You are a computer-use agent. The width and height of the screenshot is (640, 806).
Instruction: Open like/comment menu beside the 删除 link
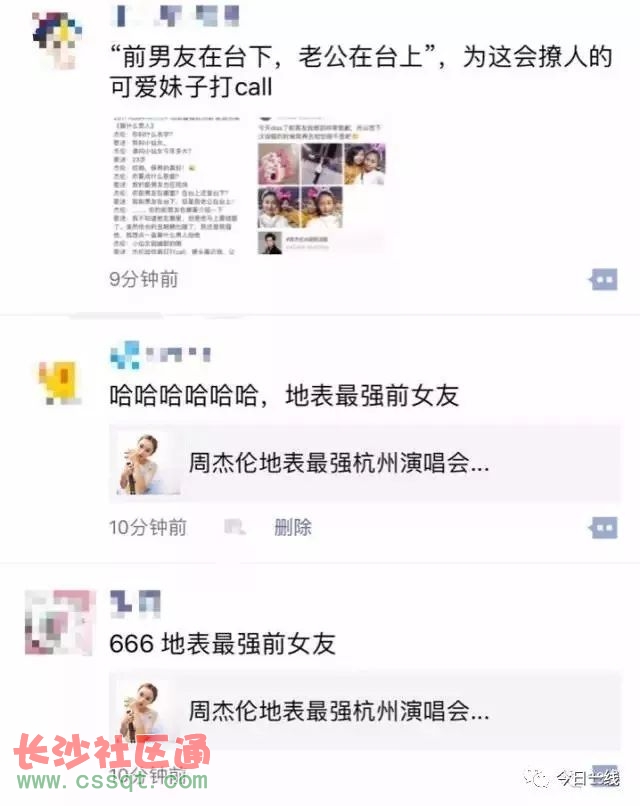tap(602, 527)
